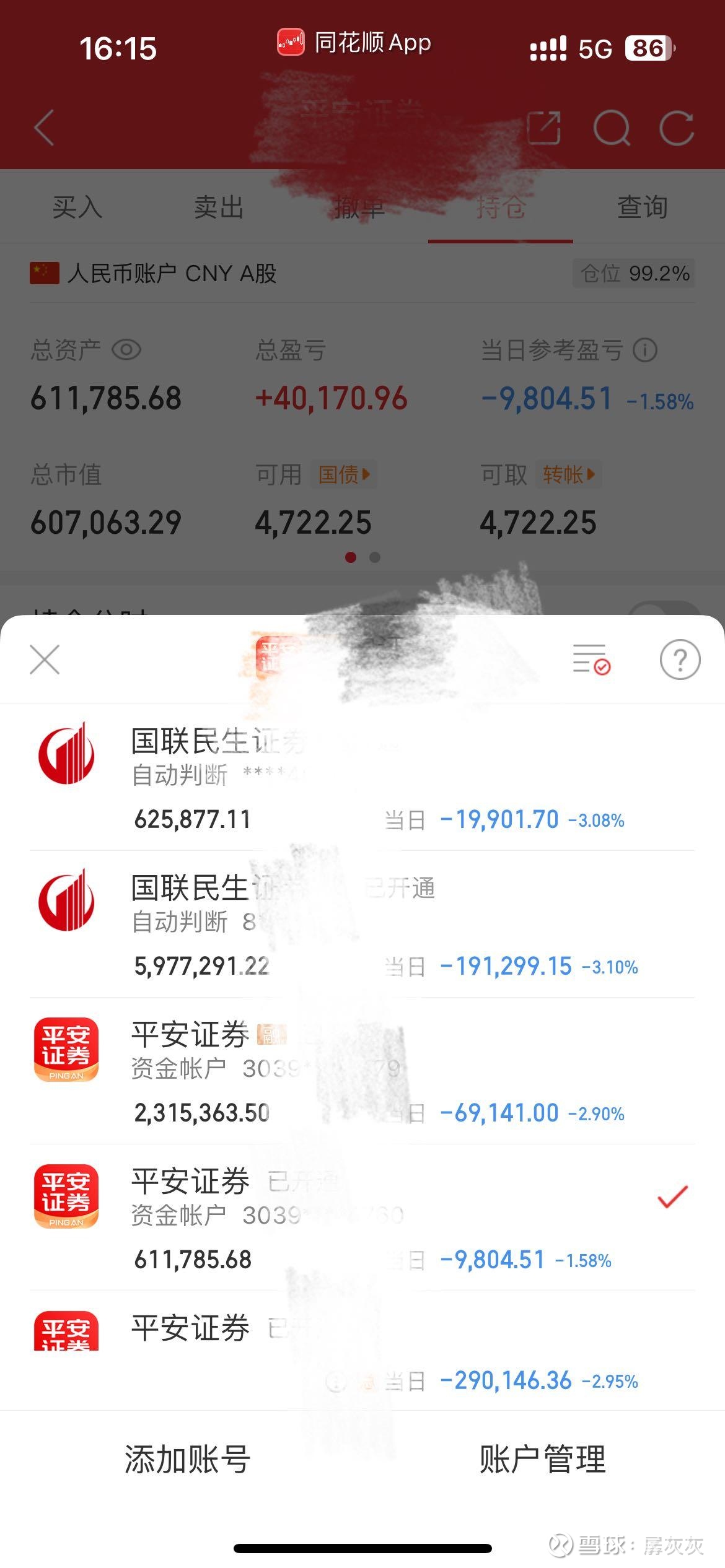Tap the help question mark icon
Image resolution: width=725 pixels, height=1568 pixels.
click(679, 658)
